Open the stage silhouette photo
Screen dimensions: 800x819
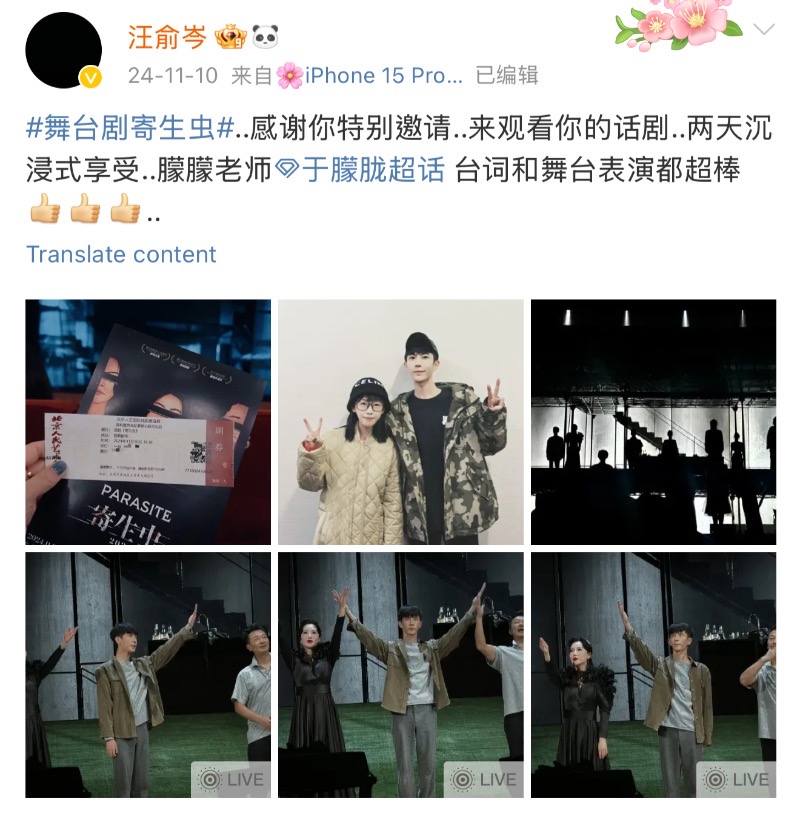[x=653, y=421]
